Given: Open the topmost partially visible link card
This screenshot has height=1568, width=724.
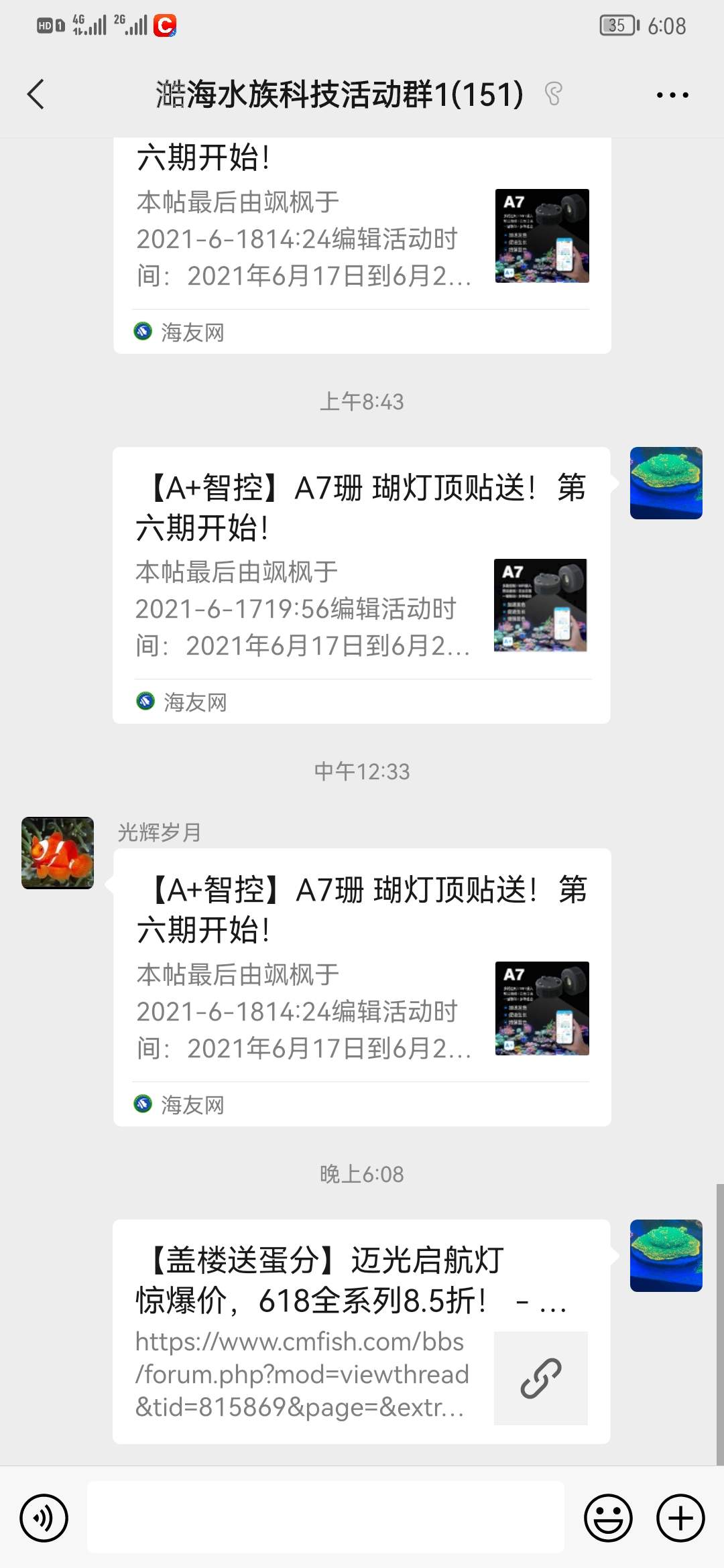Looking at the screenshot, I should click(361, 245).
